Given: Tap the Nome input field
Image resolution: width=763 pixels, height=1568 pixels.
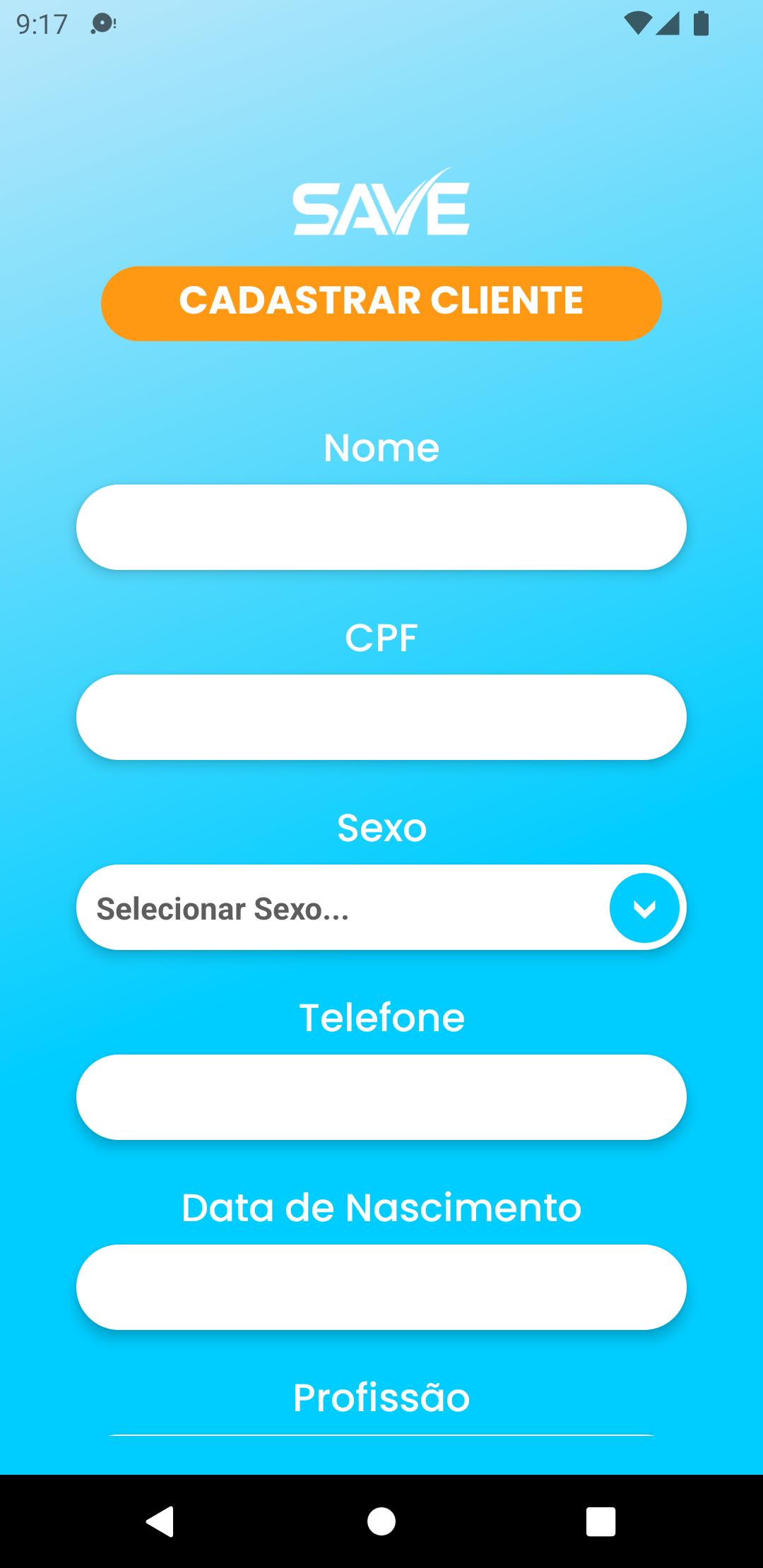Looking at the screenshot, I should click(x=381, y=527).
